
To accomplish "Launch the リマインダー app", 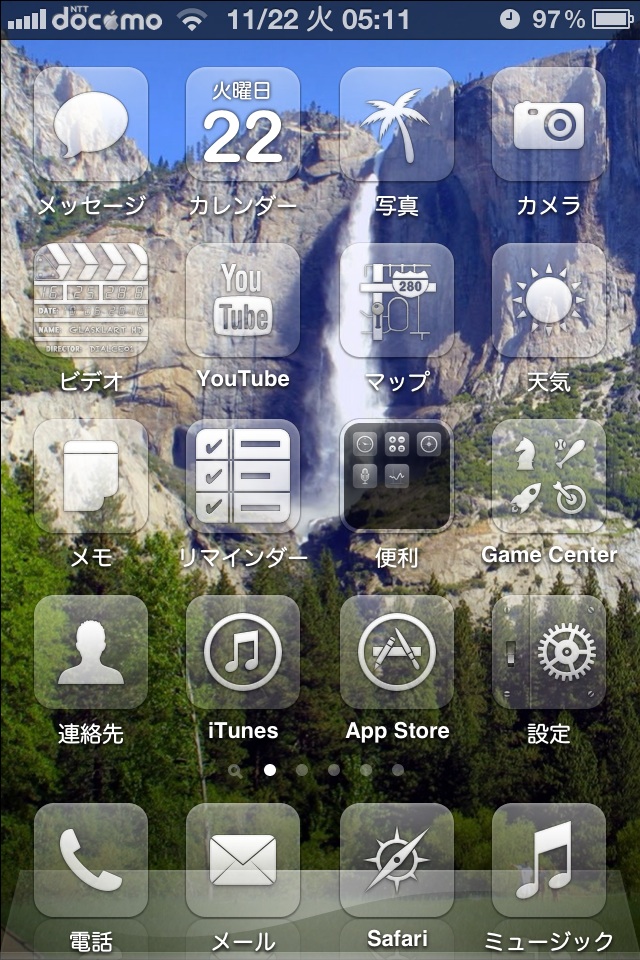I will click(243, 476).
